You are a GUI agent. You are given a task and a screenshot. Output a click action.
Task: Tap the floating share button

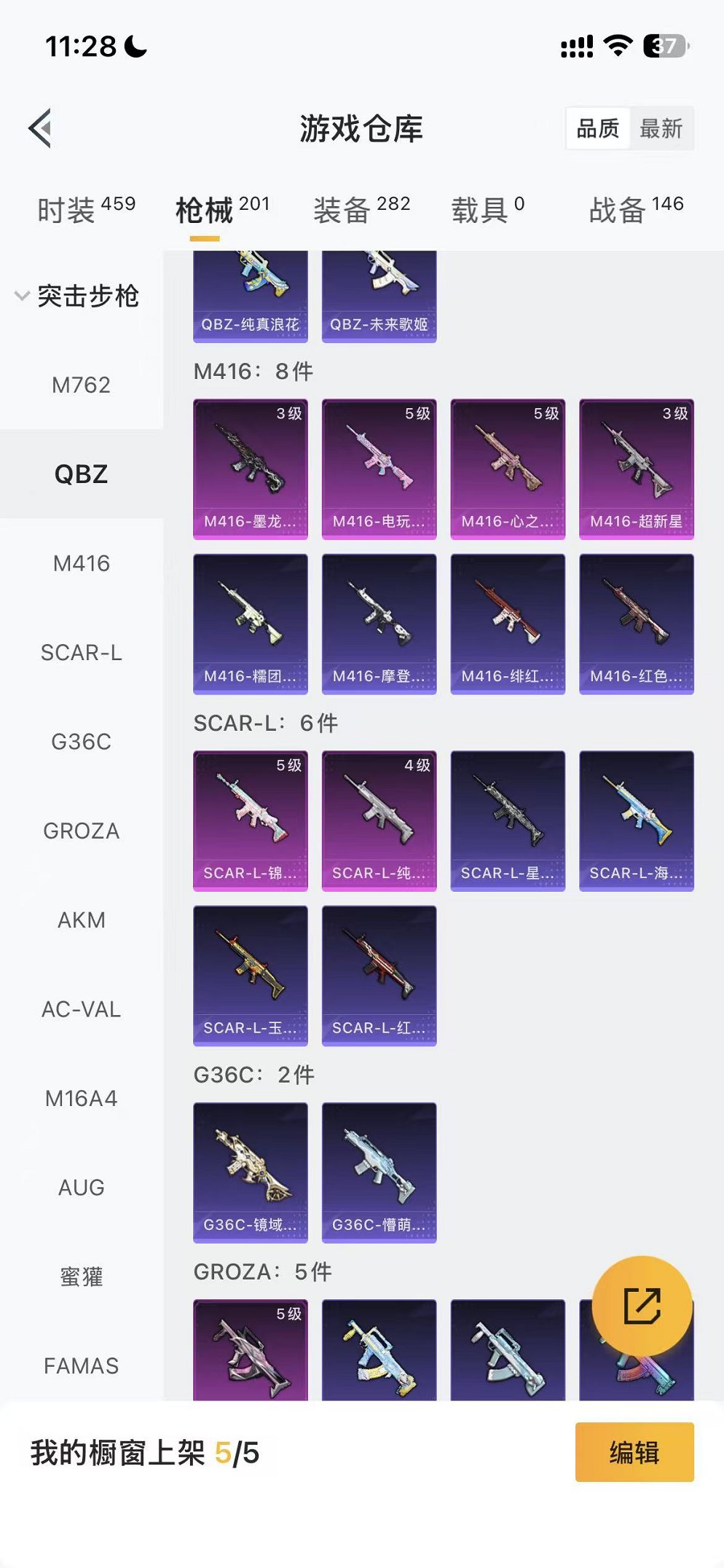point(642,1306)
